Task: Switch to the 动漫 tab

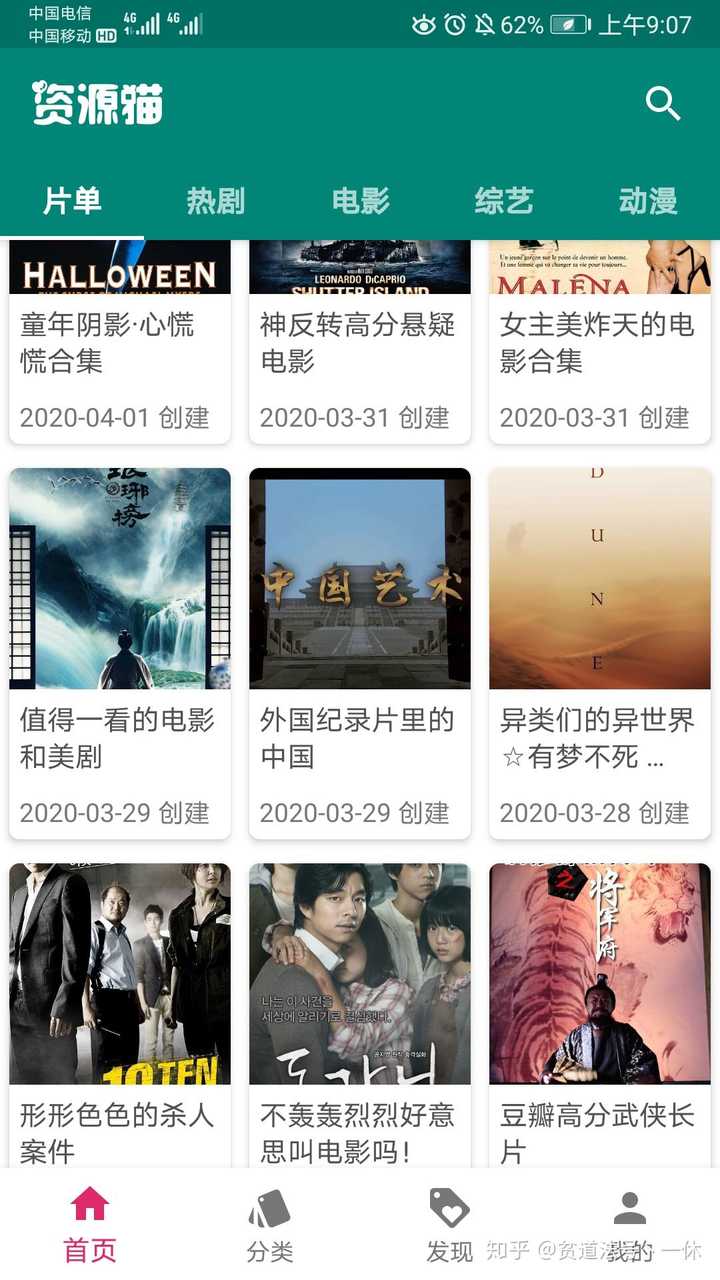Action: tap(648, 201)
